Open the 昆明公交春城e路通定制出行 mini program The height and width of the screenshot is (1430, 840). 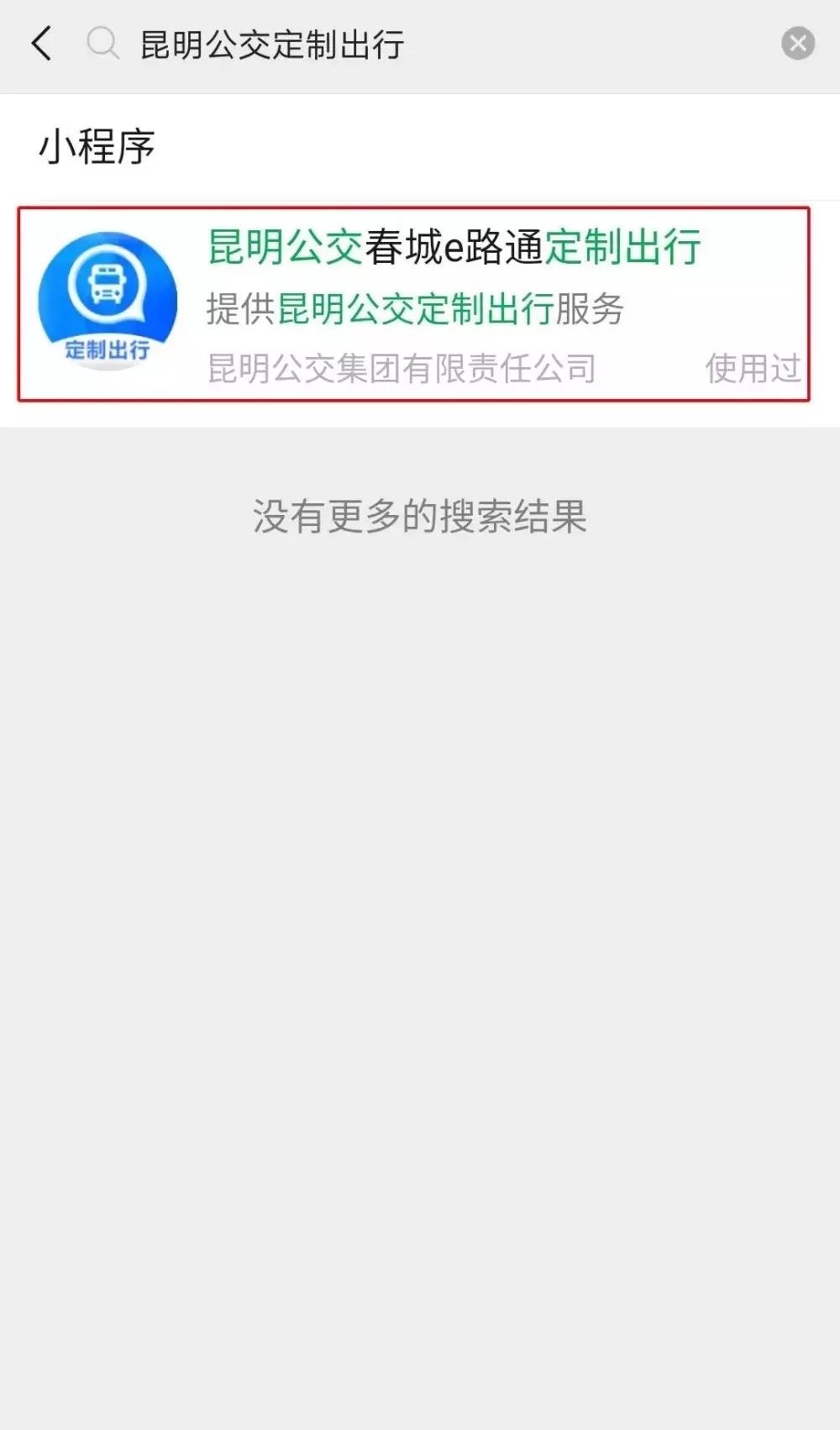[x=414, y=304]
